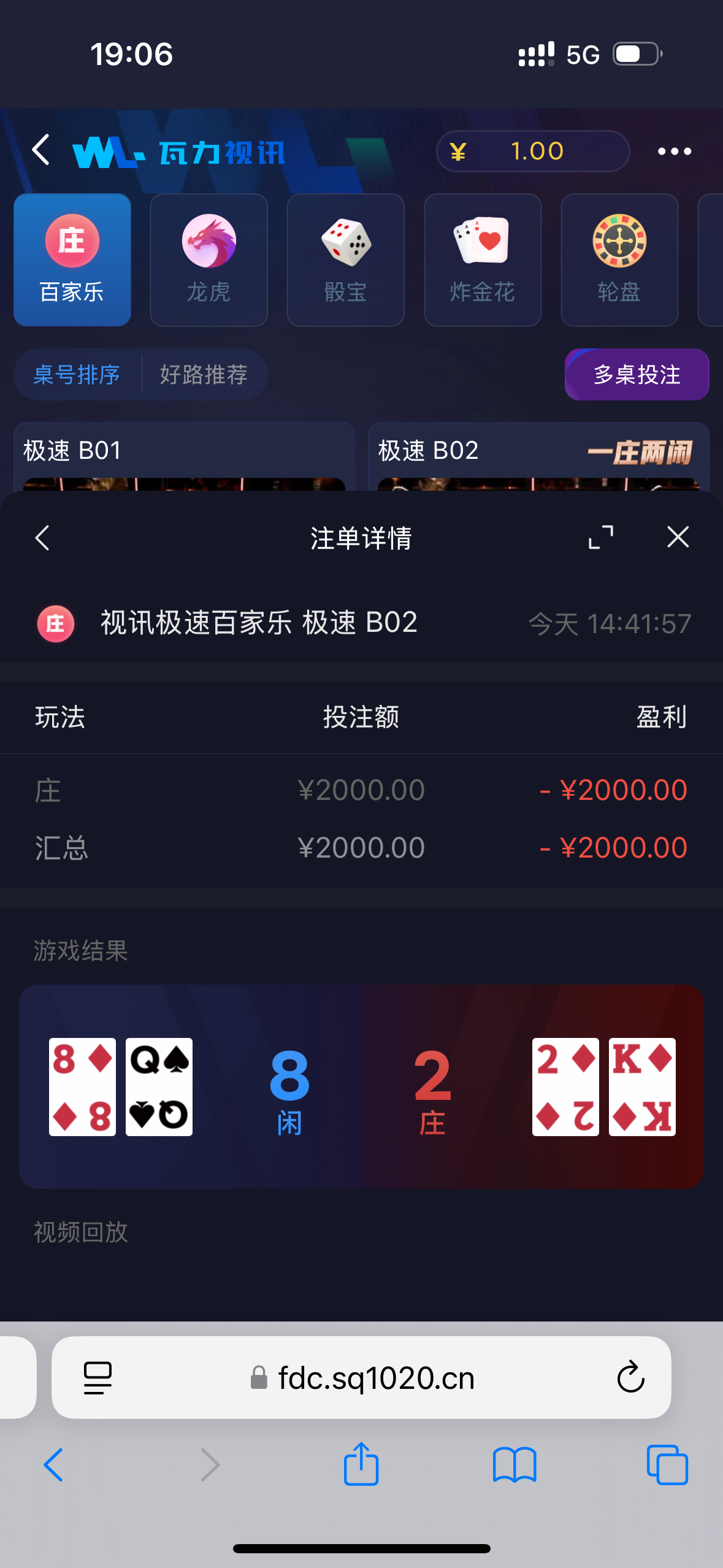Choose the 轮盘 game category
Viewport: 723px width, 1568px height.
pyautogui.click(x=619, y=260)
